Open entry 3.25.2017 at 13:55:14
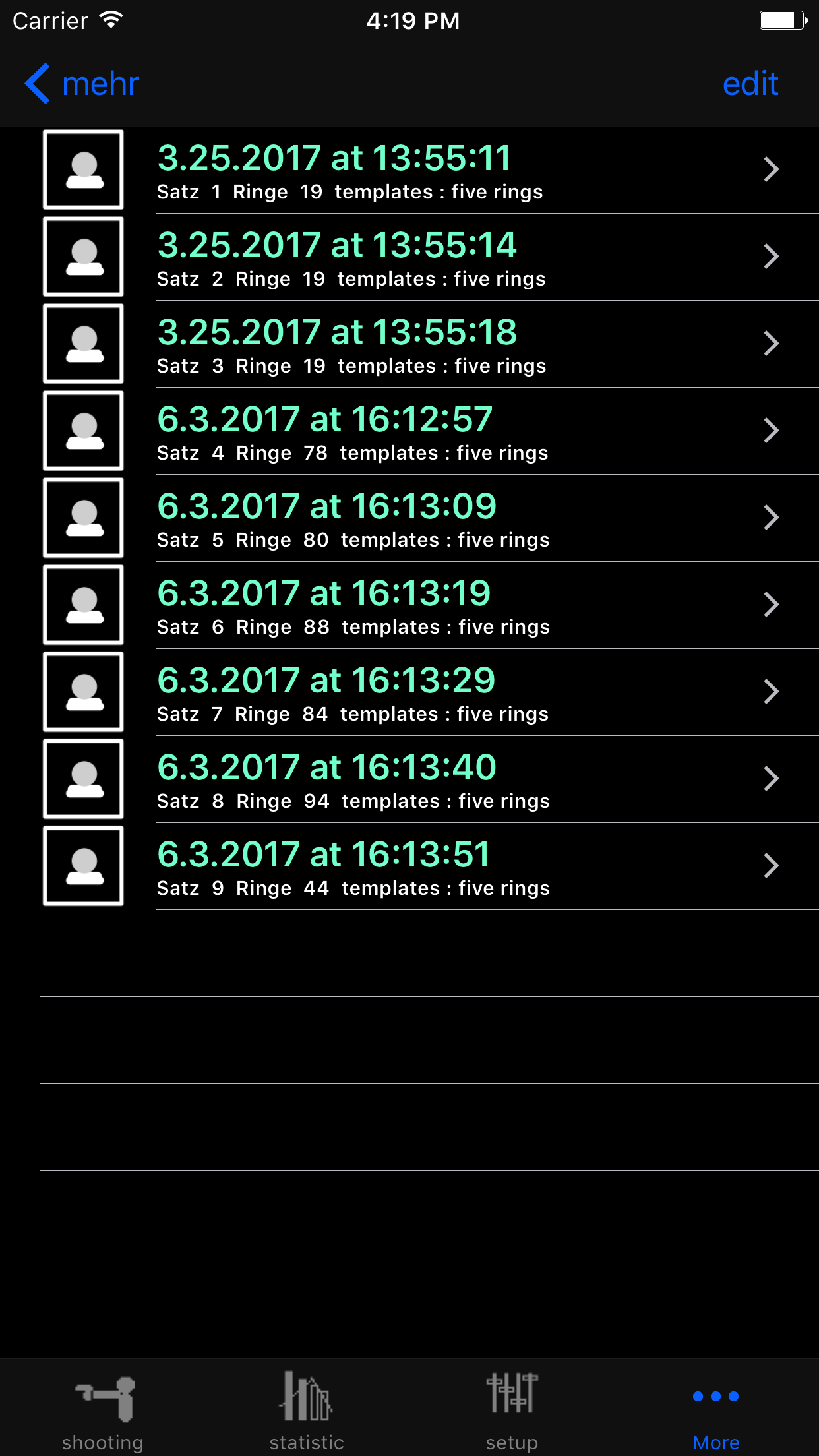Screen dimensions: 819x1456 [422, 257]
